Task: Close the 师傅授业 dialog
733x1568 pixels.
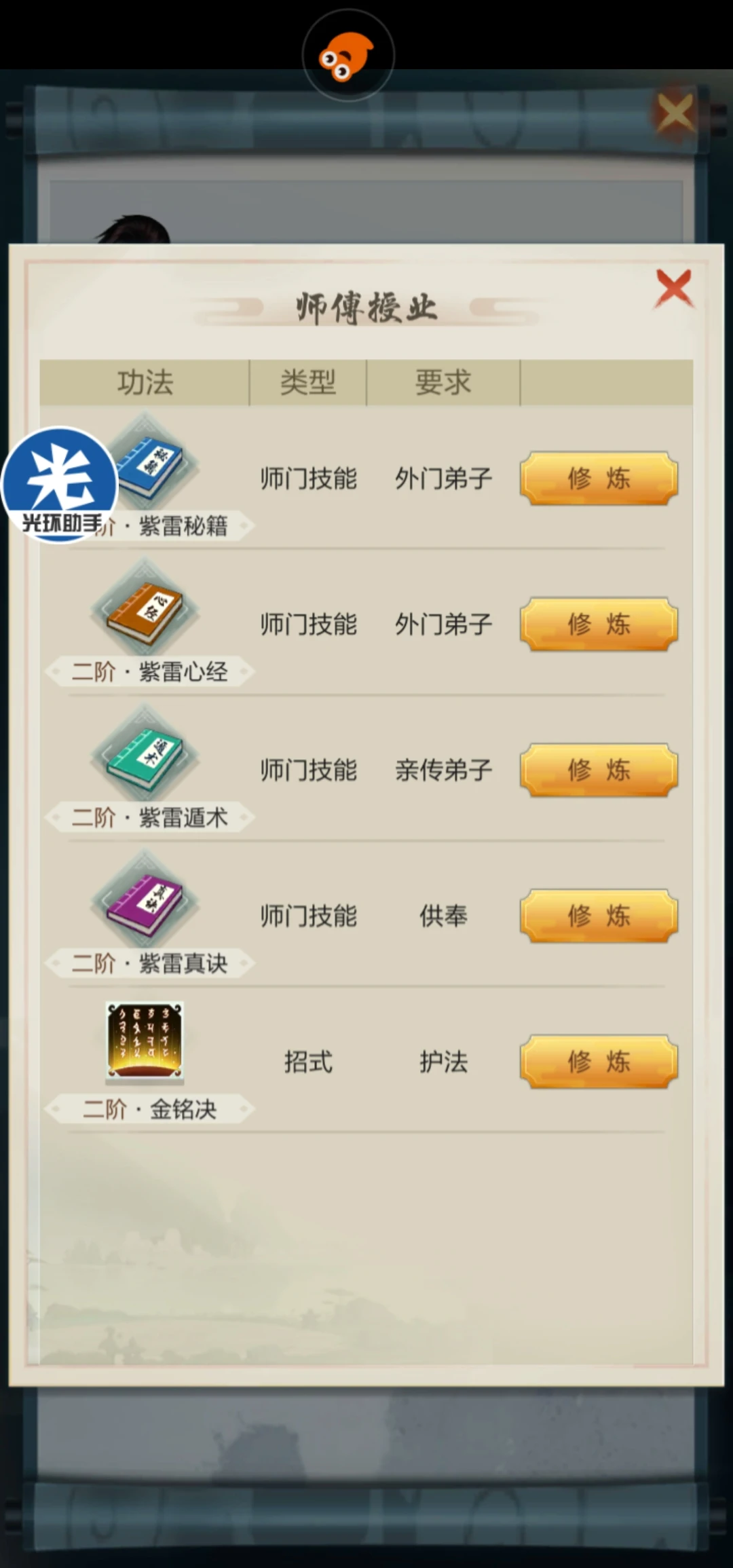Action: tap(673, 288)
